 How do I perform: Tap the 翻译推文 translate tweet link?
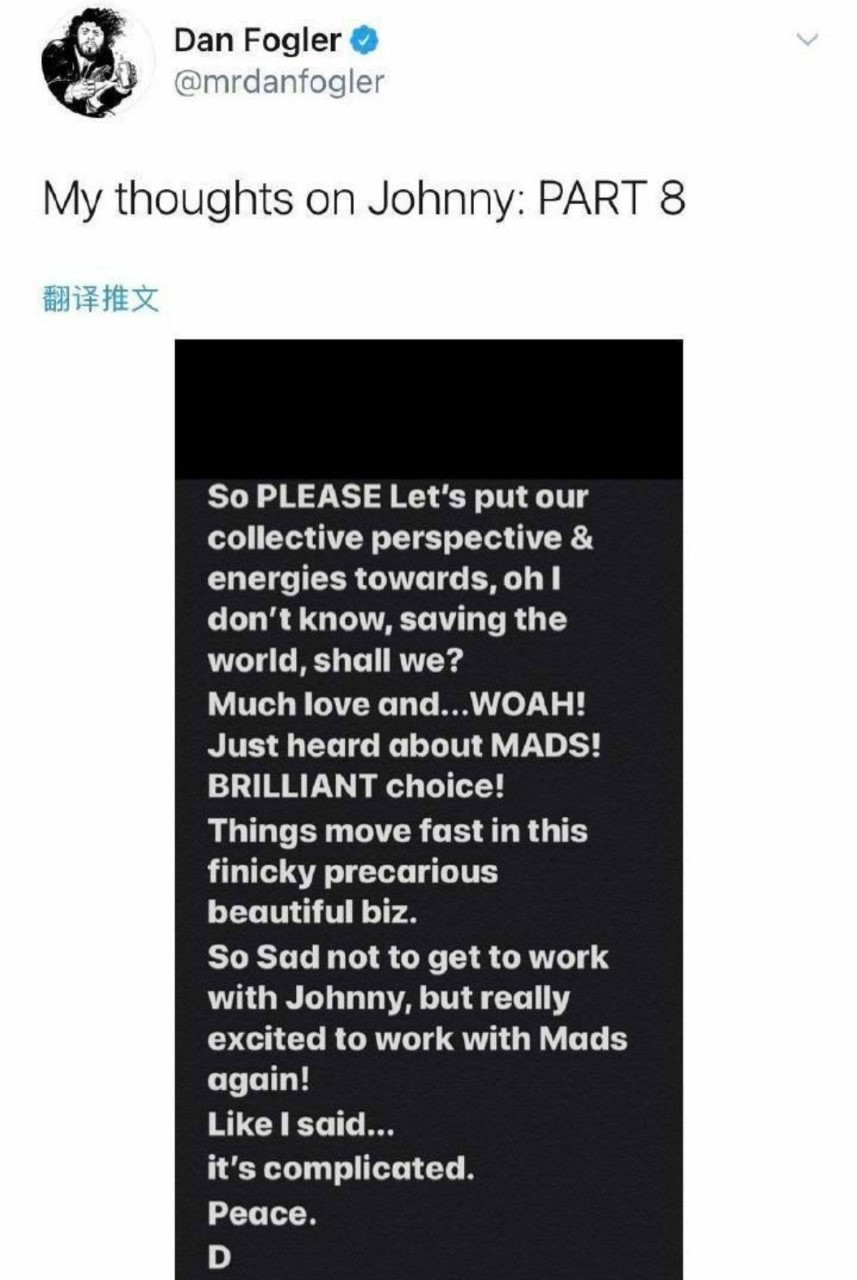[101, 298]
